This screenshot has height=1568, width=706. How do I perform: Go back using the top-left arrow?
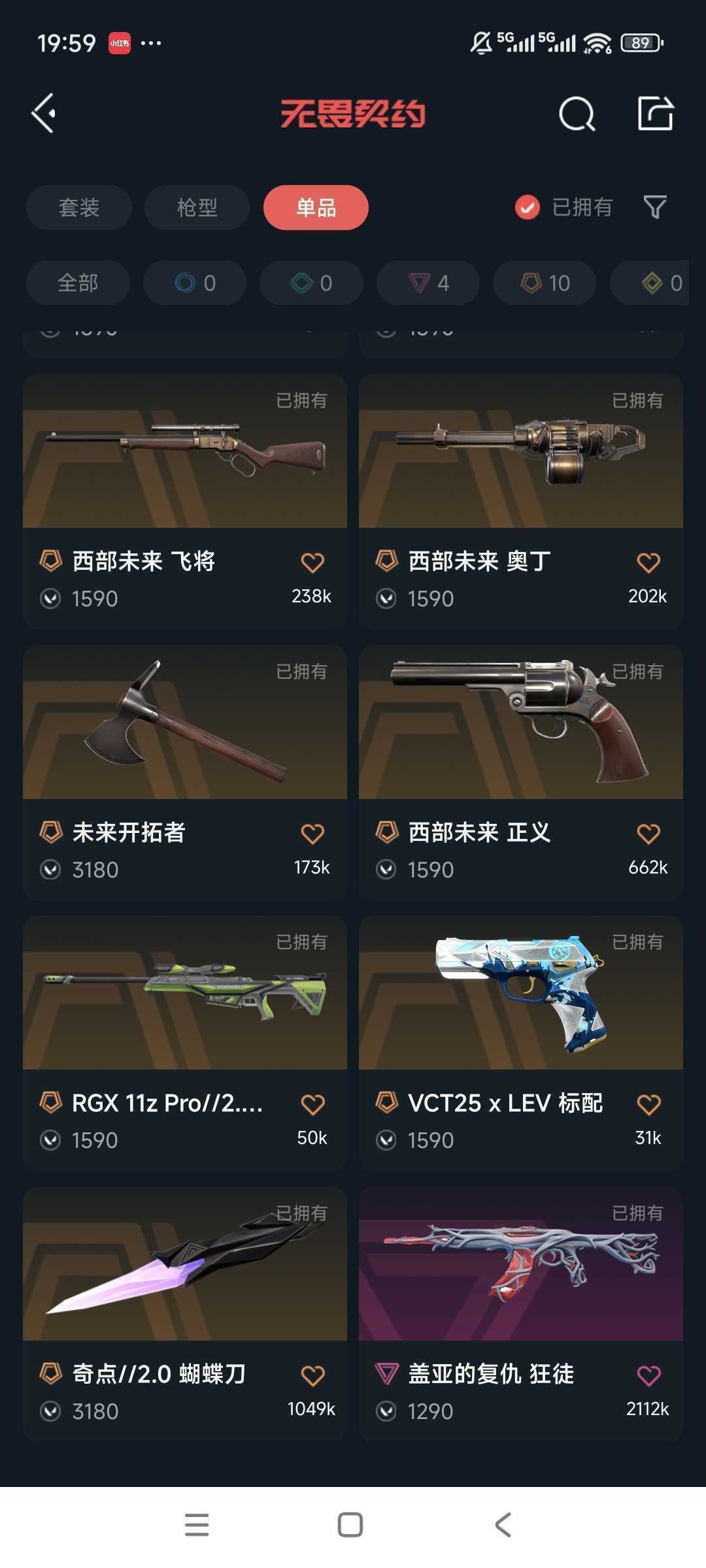pyautogui.click(x=43, y=114)
